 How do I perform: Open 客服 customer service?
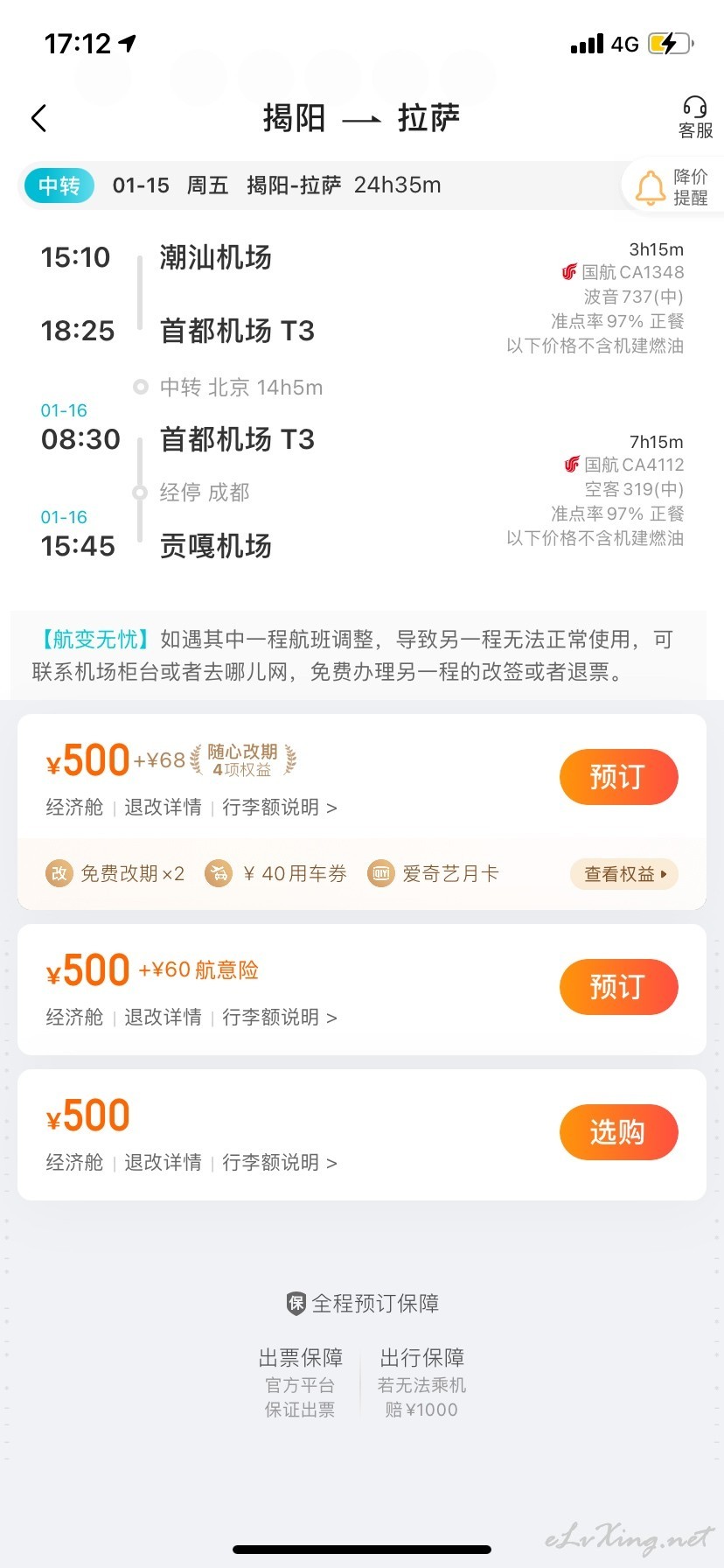point(695,118)
